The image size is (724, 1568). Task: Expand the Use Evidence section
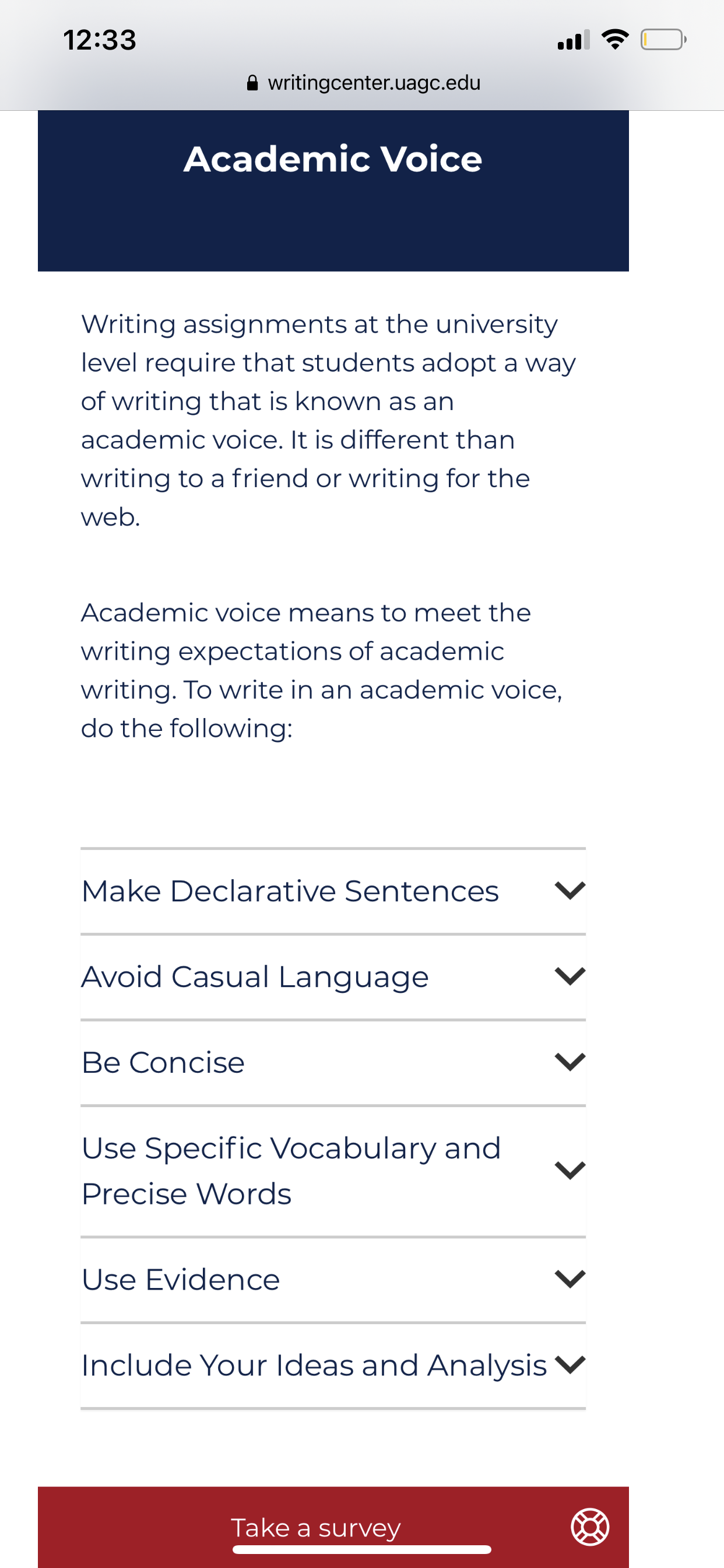click(x=333, y=1279)
